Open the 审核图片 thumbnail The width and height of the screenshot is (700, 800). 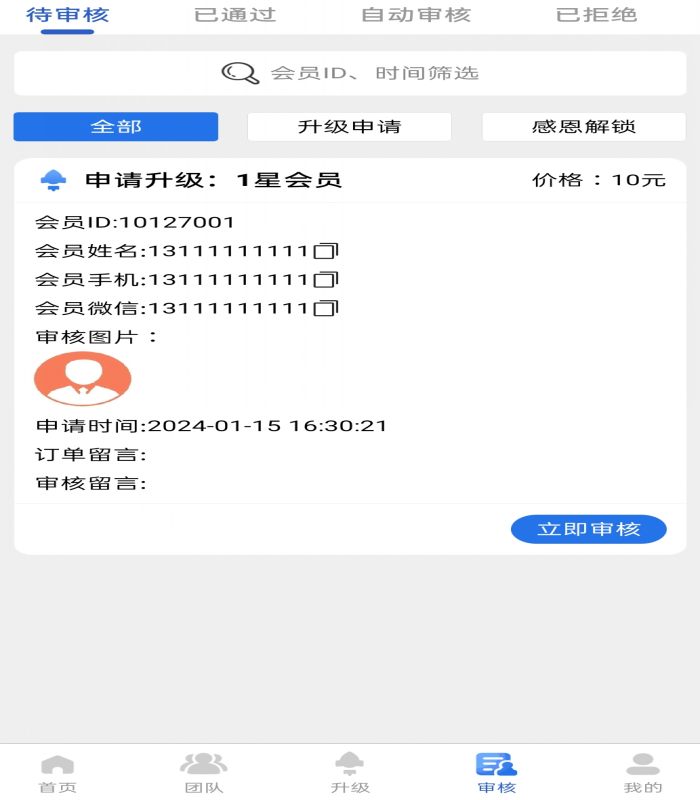click(x=83, y=378)
